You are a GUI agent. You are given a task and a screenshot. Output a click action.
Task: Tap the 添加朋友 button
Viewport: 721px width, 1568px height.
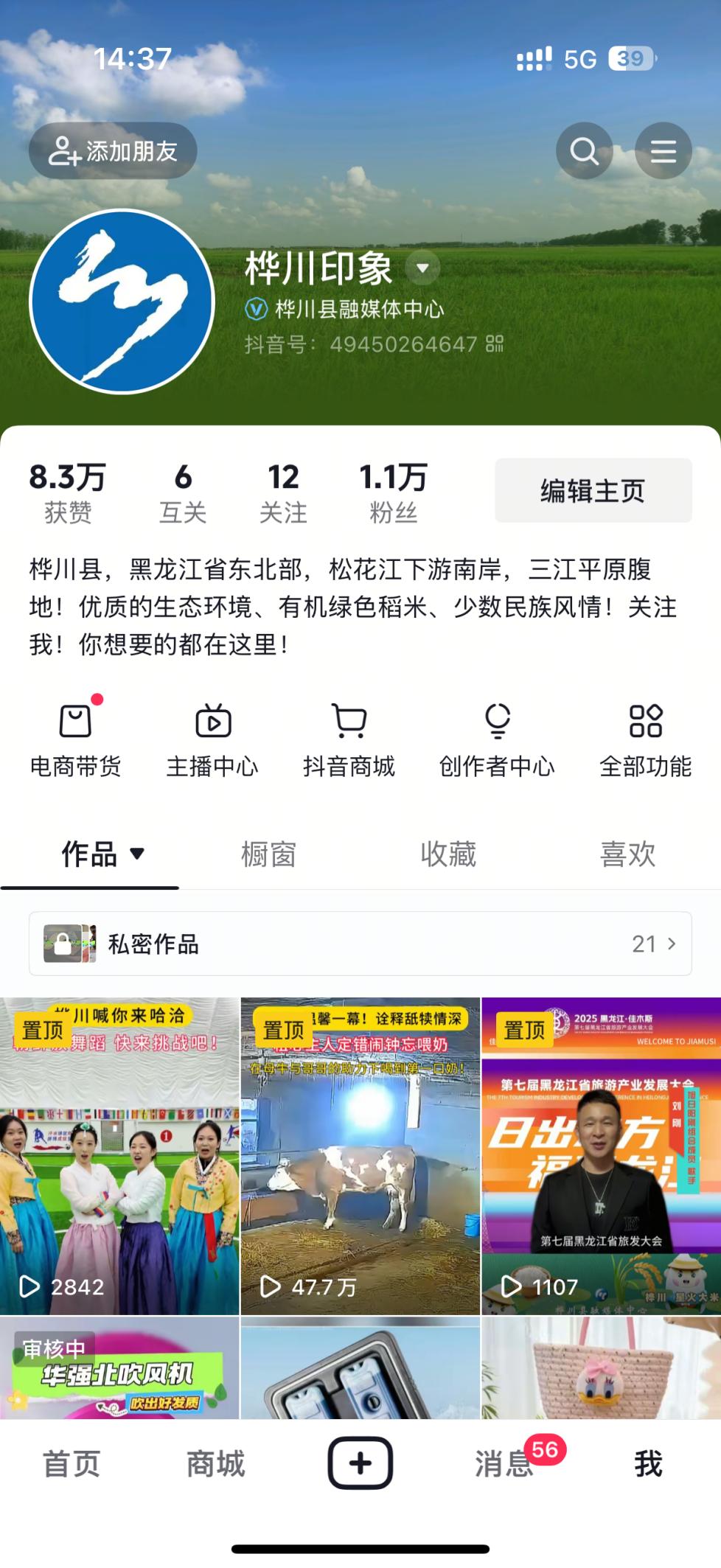[x=113, y=151]
